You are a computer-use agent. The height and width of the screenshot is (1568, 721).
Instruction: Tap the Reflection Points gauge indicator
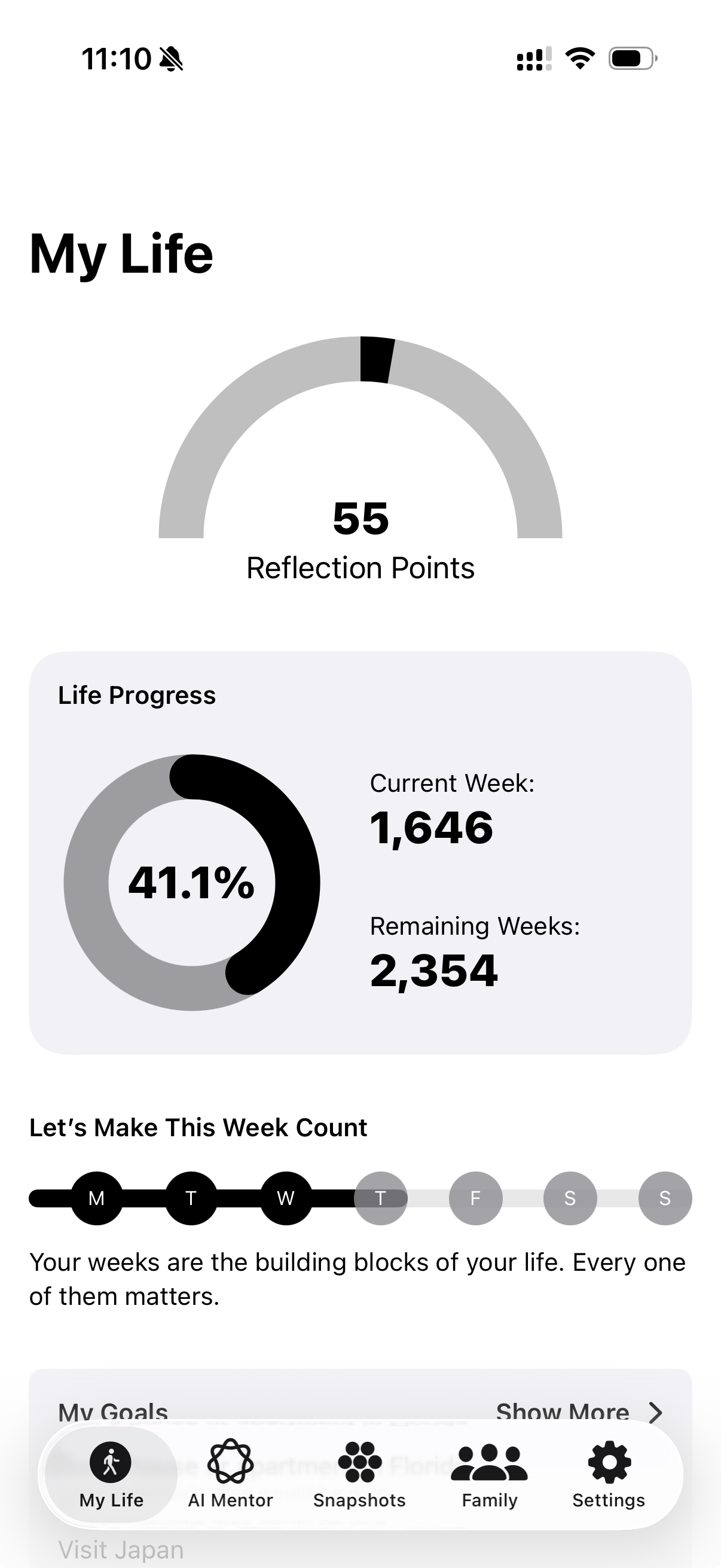375,359
